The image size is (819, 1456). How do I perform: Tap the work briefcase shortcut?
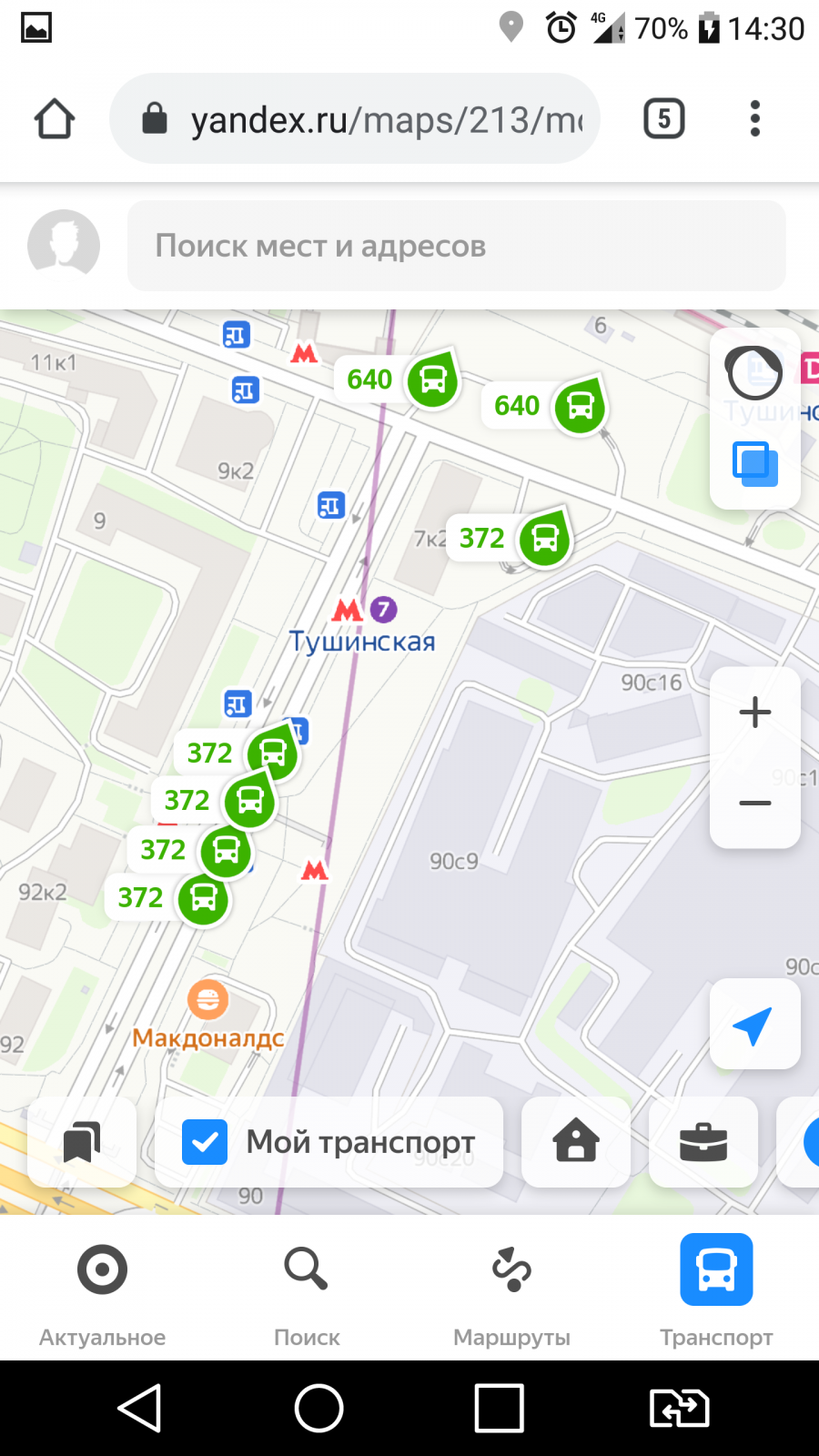[703, 1142]
